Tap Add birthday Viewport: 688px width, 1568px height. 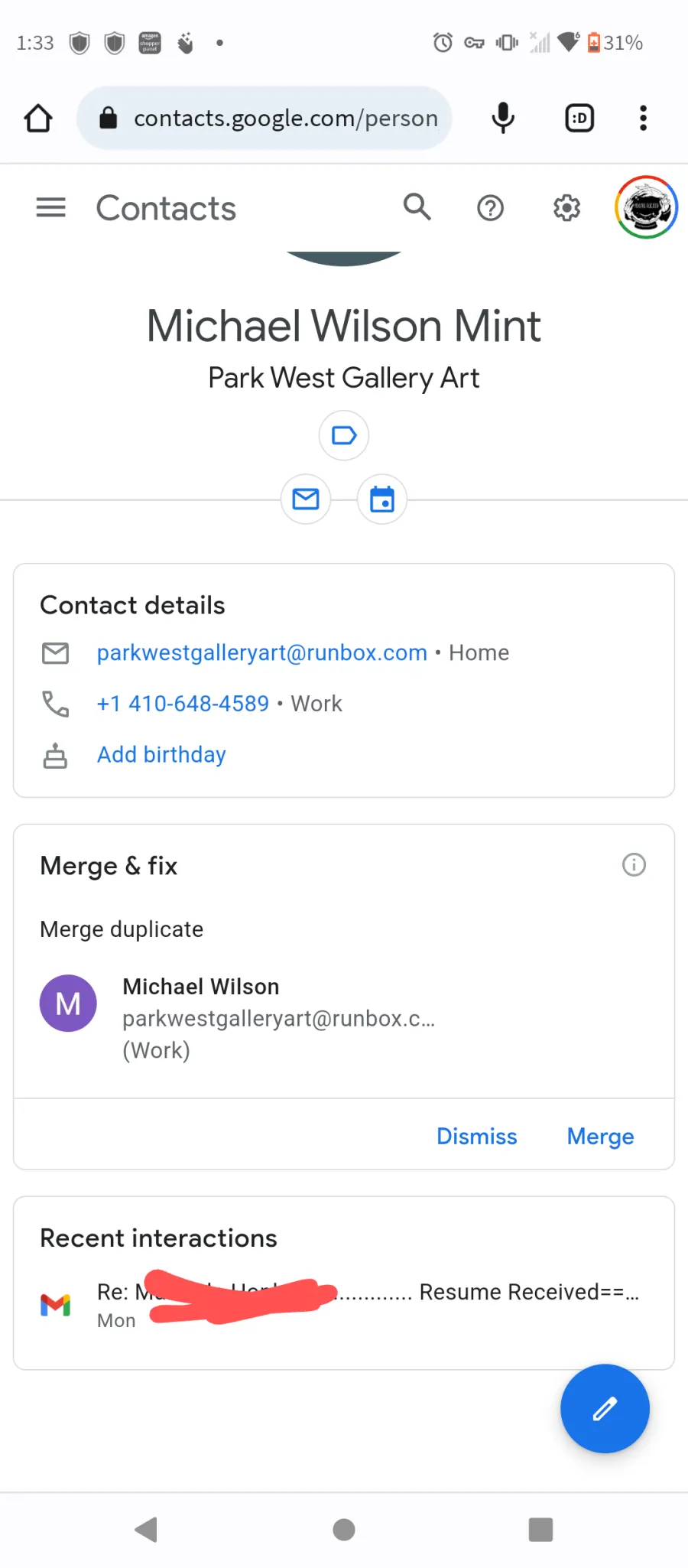[161, 754]
